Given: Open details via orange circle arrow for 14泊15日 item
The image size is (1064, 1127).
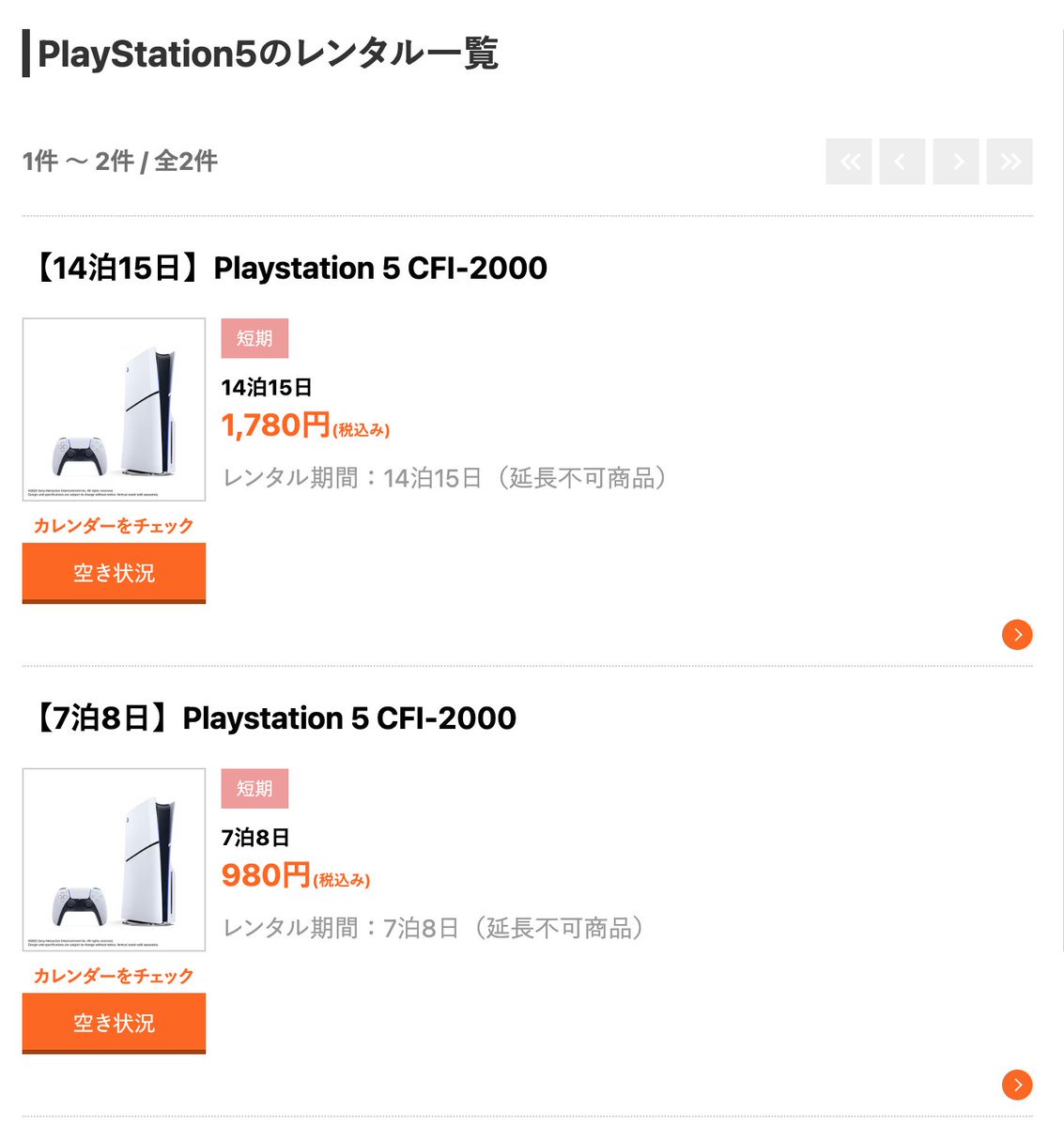Looking at the screenshot, I should 1016,635.
